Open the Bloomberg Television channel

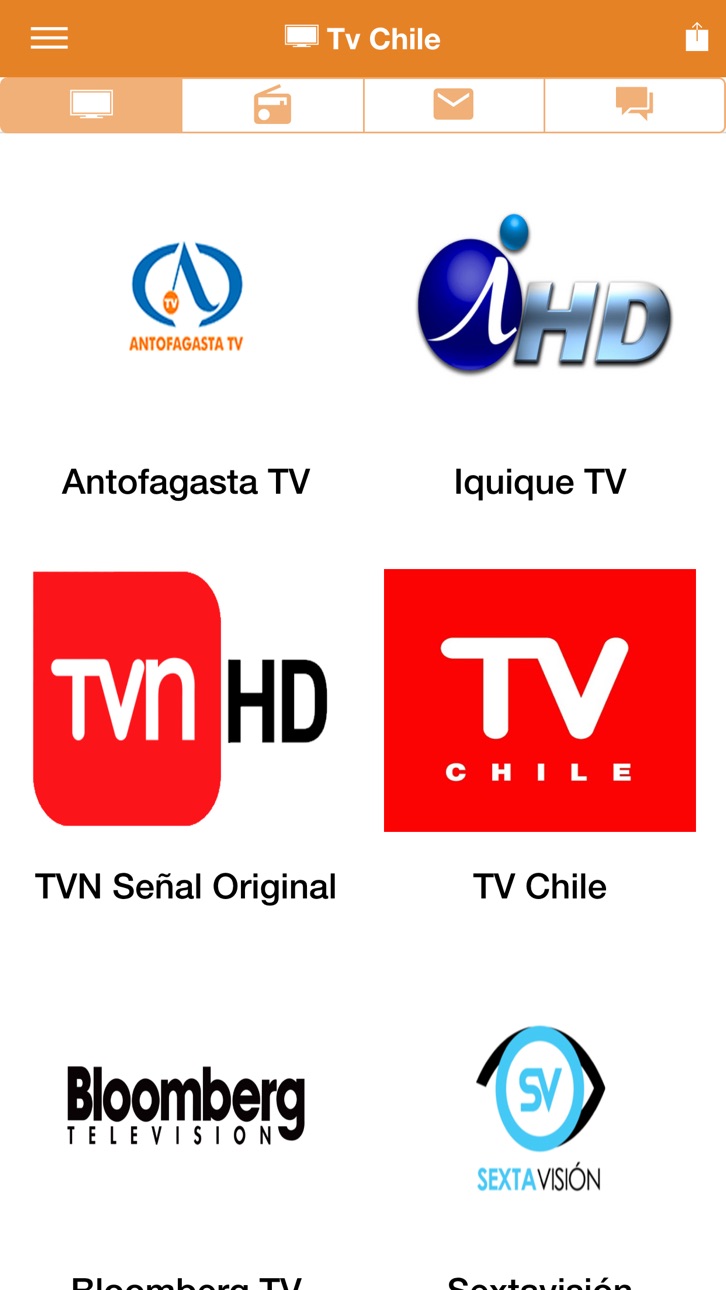[187, 1130]
